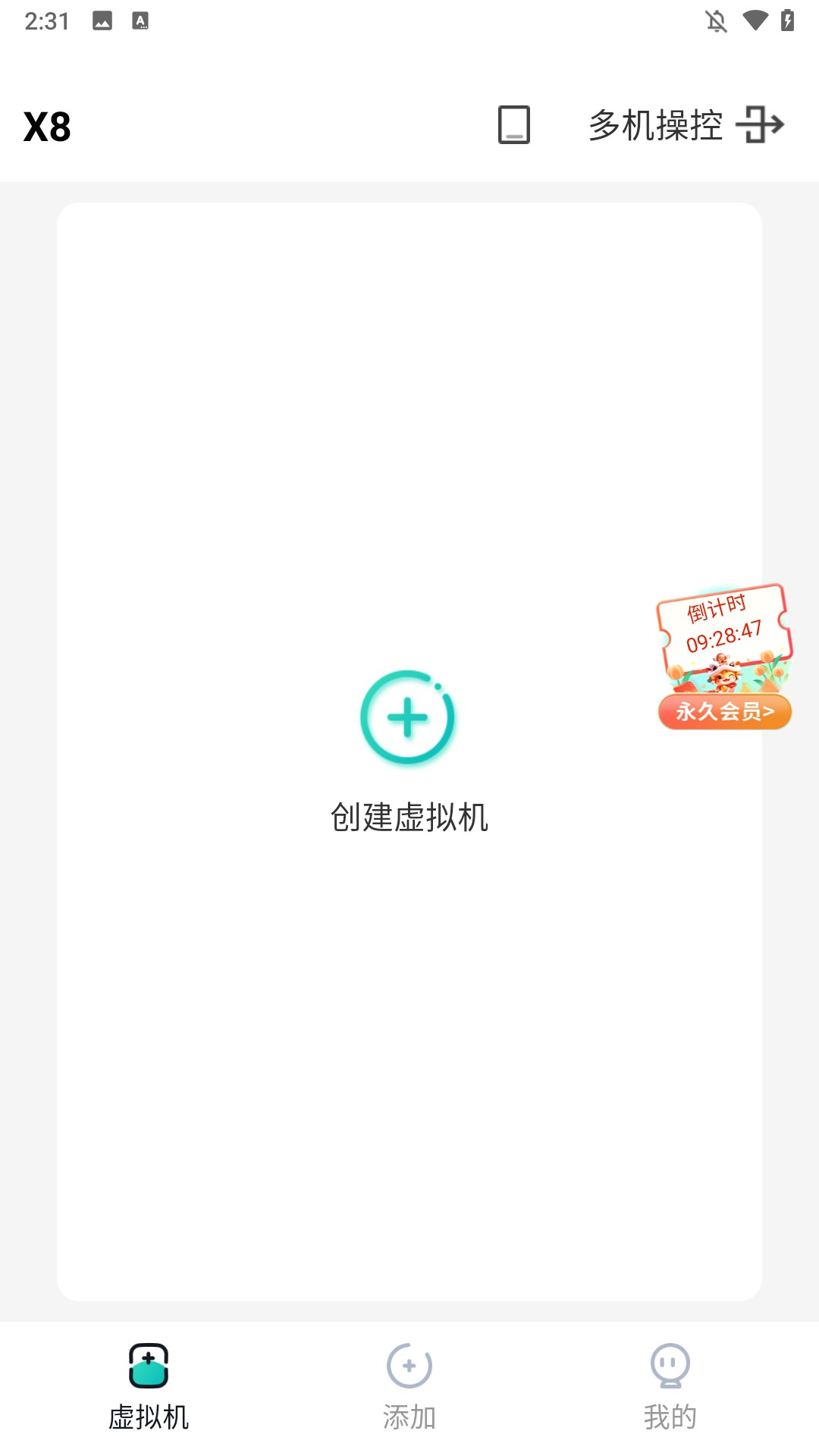Open 多机操控 multi-device control

pyautogui.click(x=657, y=126)
